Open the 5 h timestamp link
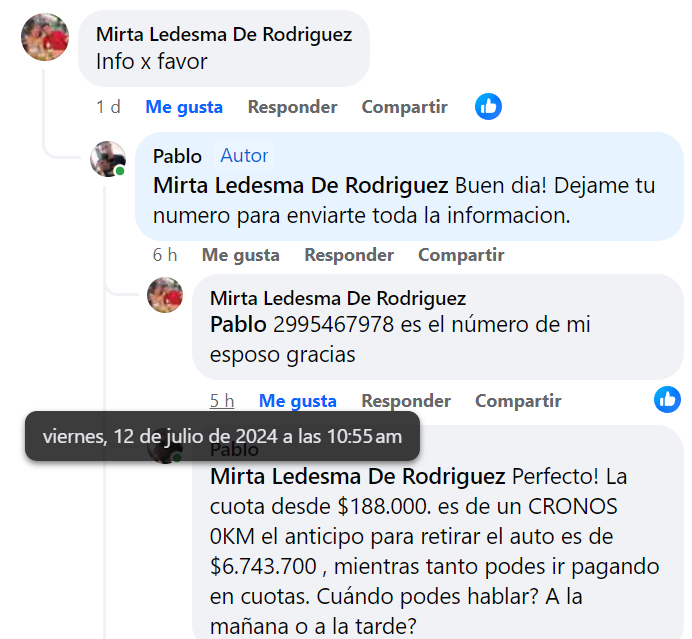Screen dimensions: 692x639 (x=222, y=401)
